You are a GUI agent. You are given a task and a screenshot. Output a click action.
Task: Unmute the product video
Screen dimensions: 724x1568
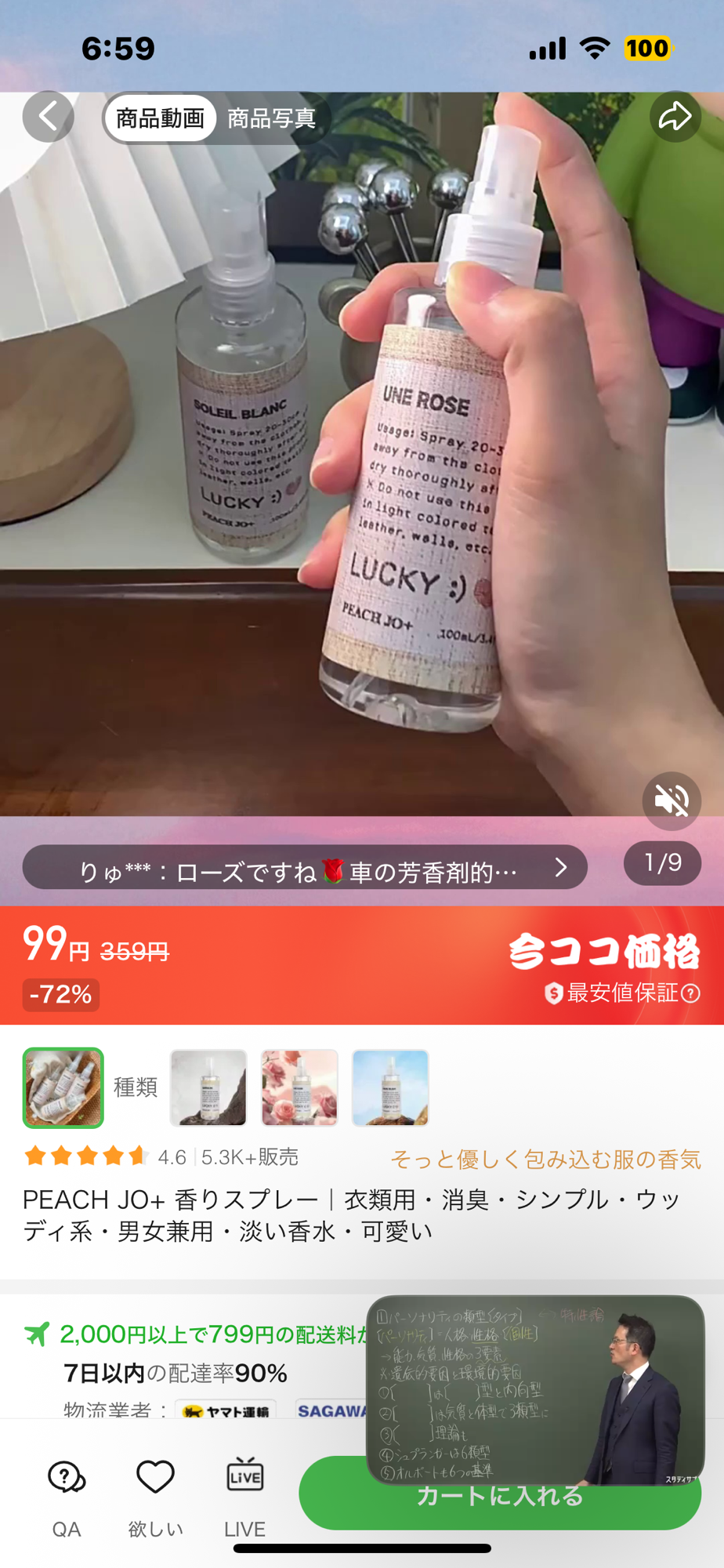coord(672,800)
